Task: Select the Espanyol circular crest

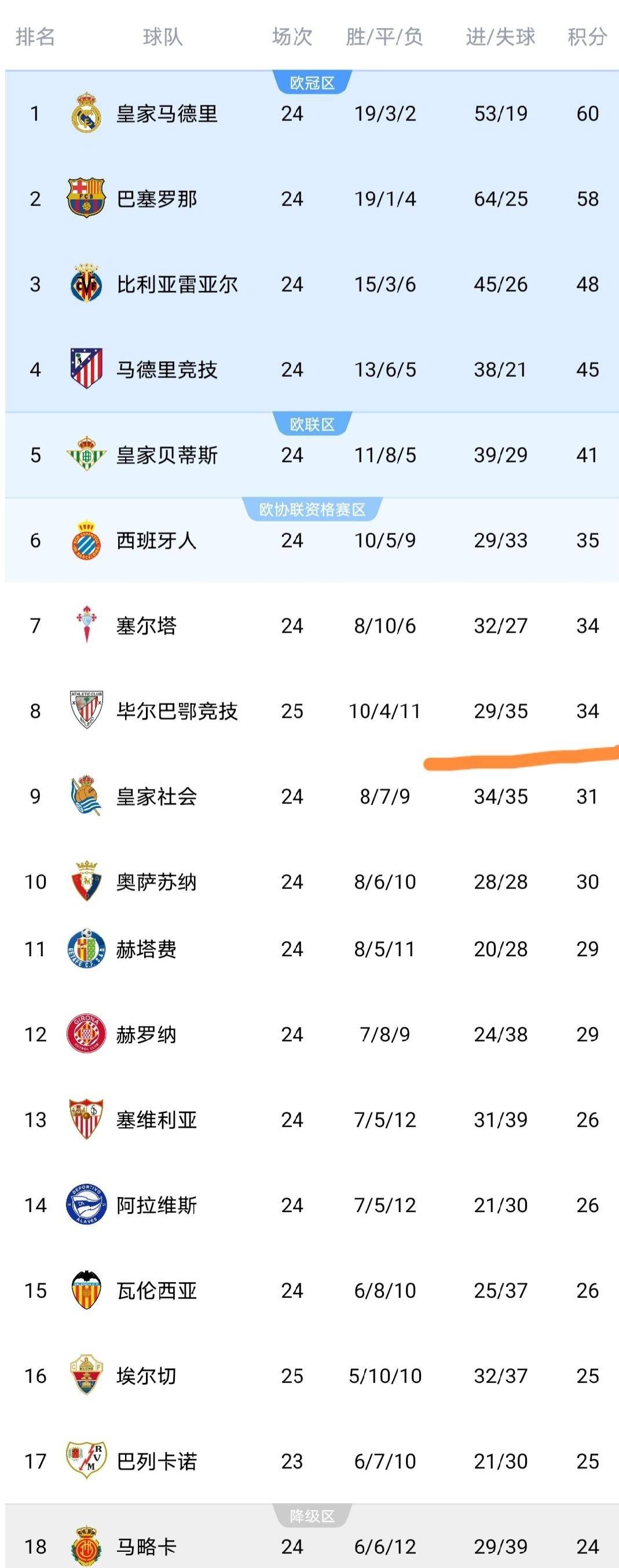Action: (87, 540)
